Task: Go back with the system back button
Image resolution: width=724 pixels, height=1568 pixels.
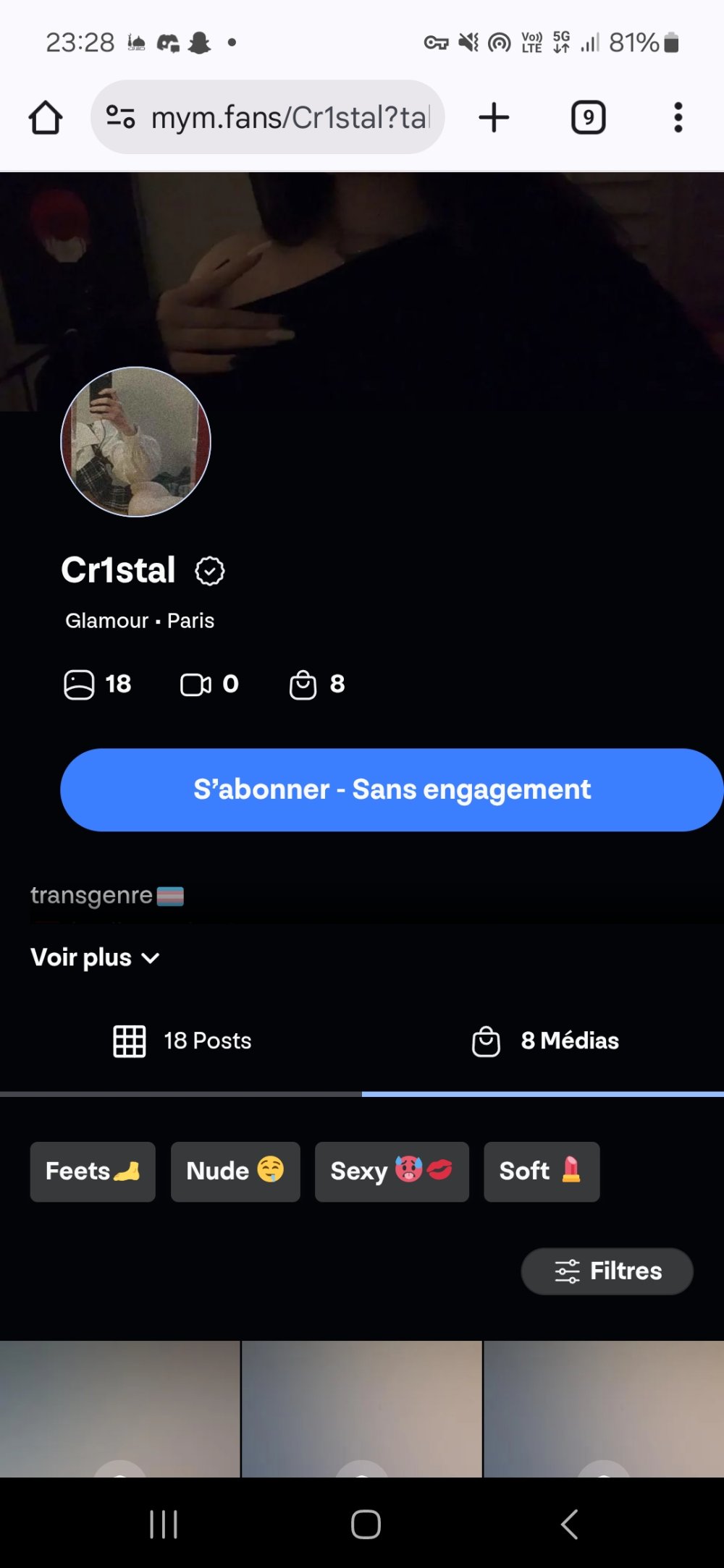Action: (569, 1524)
